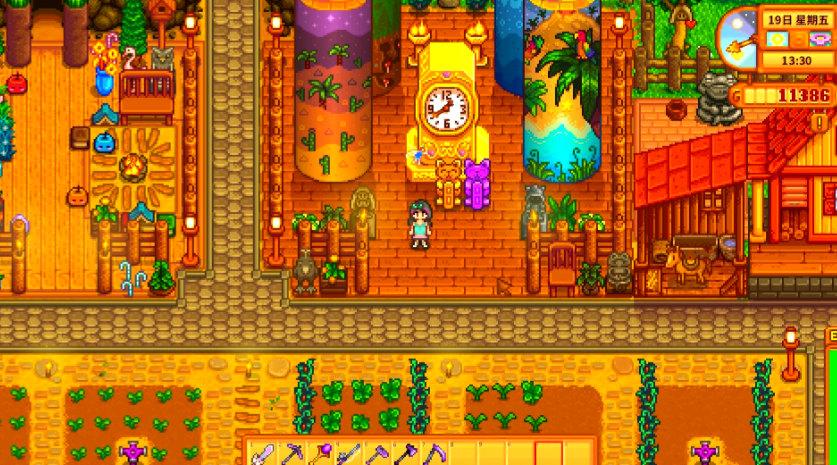
Task: Select the fishing rod in the toolbar
Action: coord(349,455)
